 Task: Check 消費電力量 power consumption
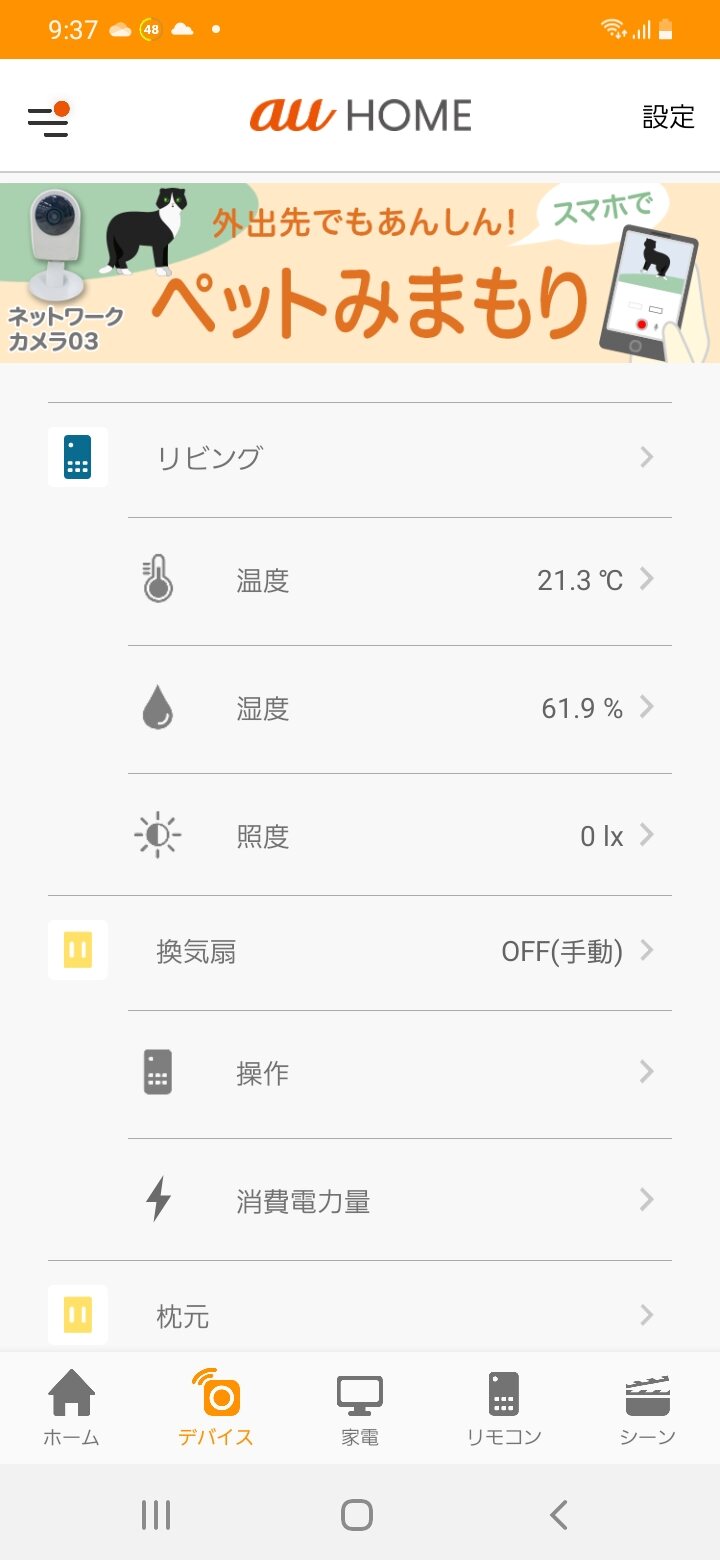tap(400, 1200)
